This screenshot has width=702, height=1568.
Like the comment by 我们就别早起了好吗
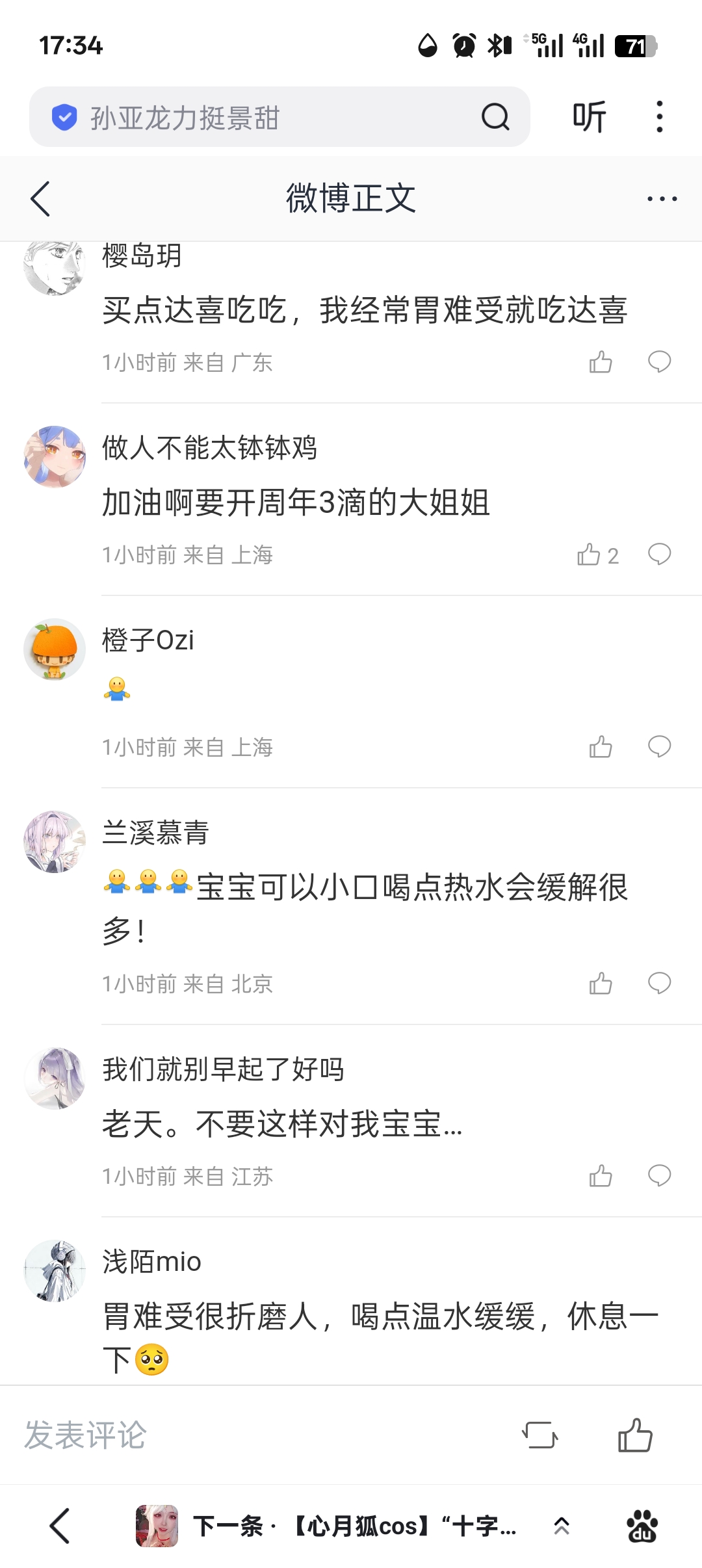(x=601, y=1176)
